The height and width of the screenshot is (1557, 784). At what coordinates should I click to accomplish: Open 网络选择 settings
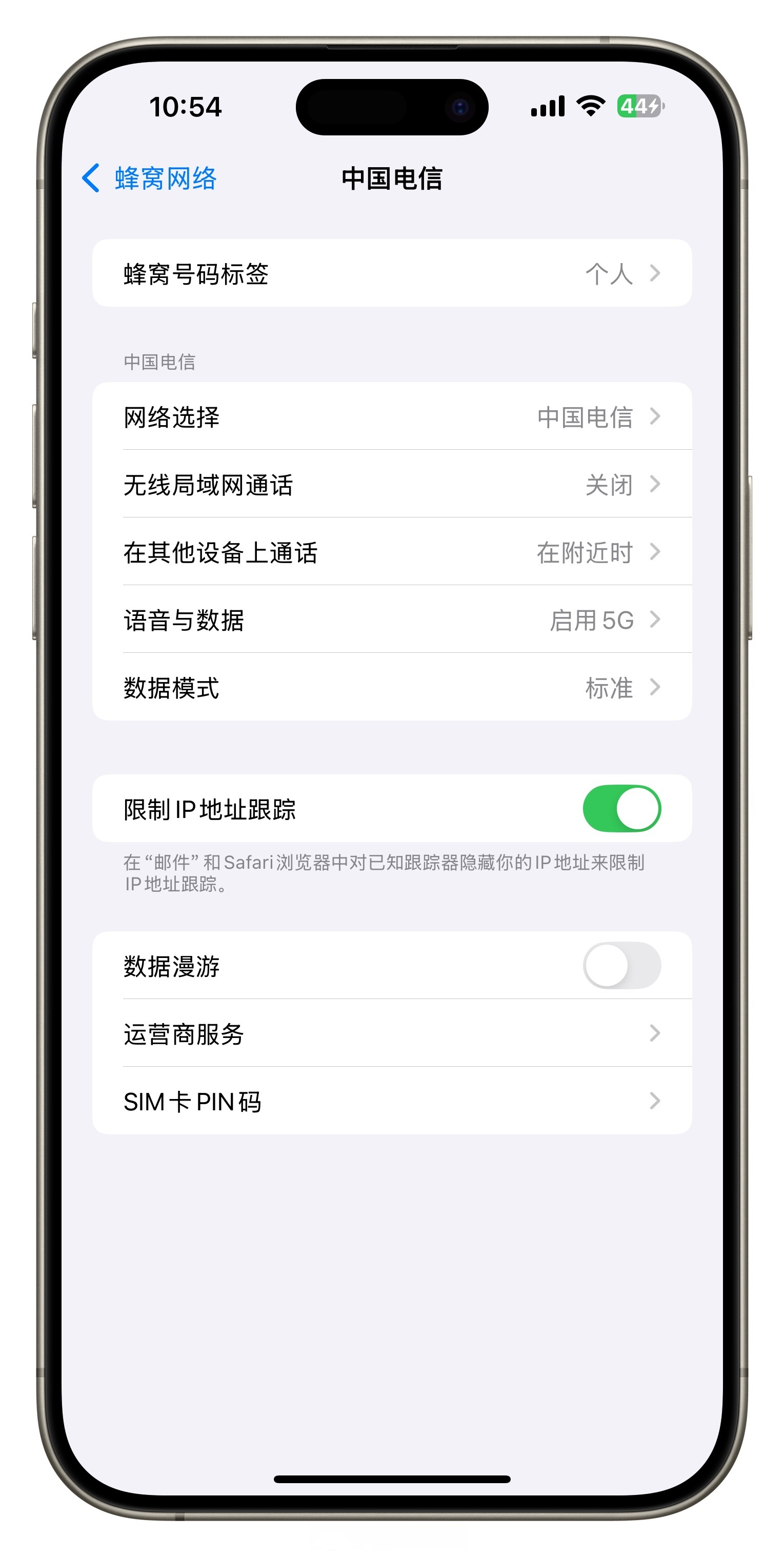(392, 416)
